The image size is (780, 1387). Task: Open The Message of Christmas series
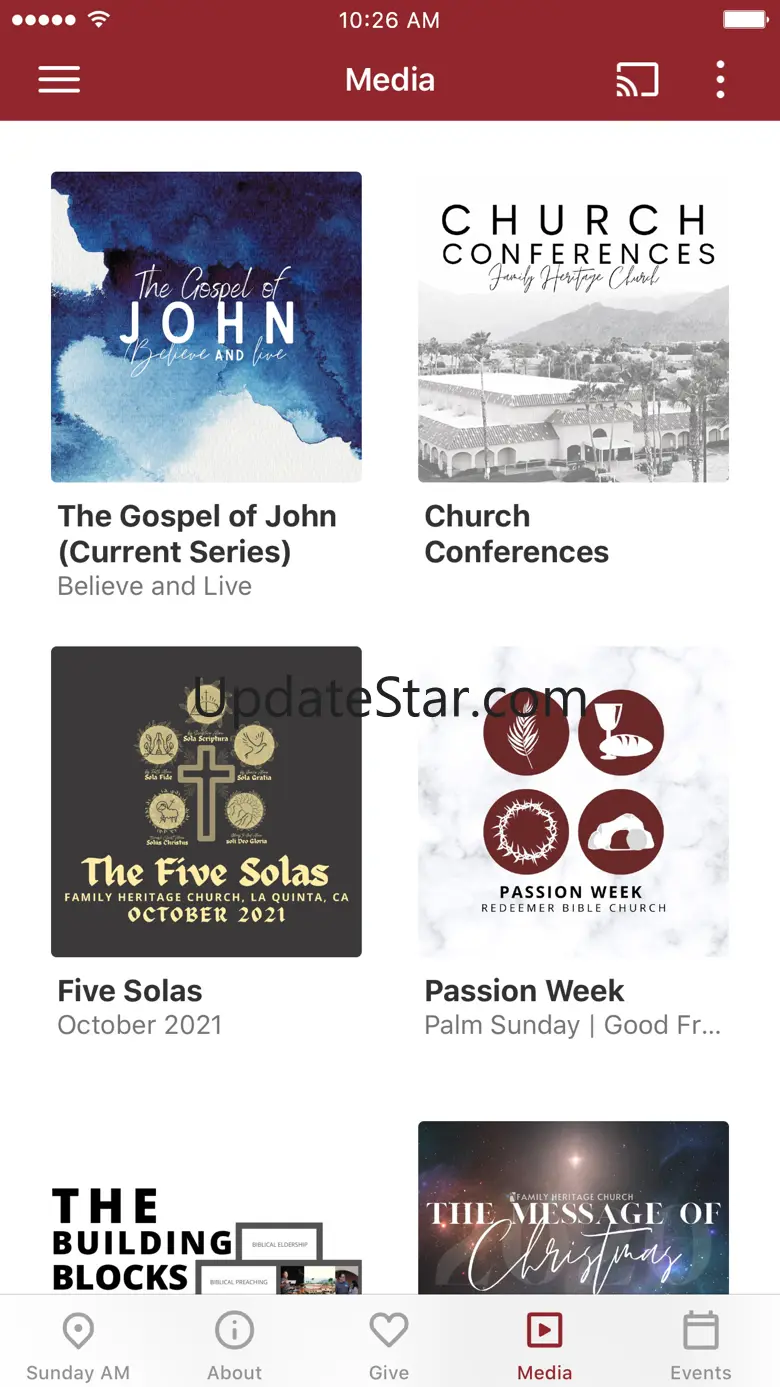click(x=573, y=1208)
